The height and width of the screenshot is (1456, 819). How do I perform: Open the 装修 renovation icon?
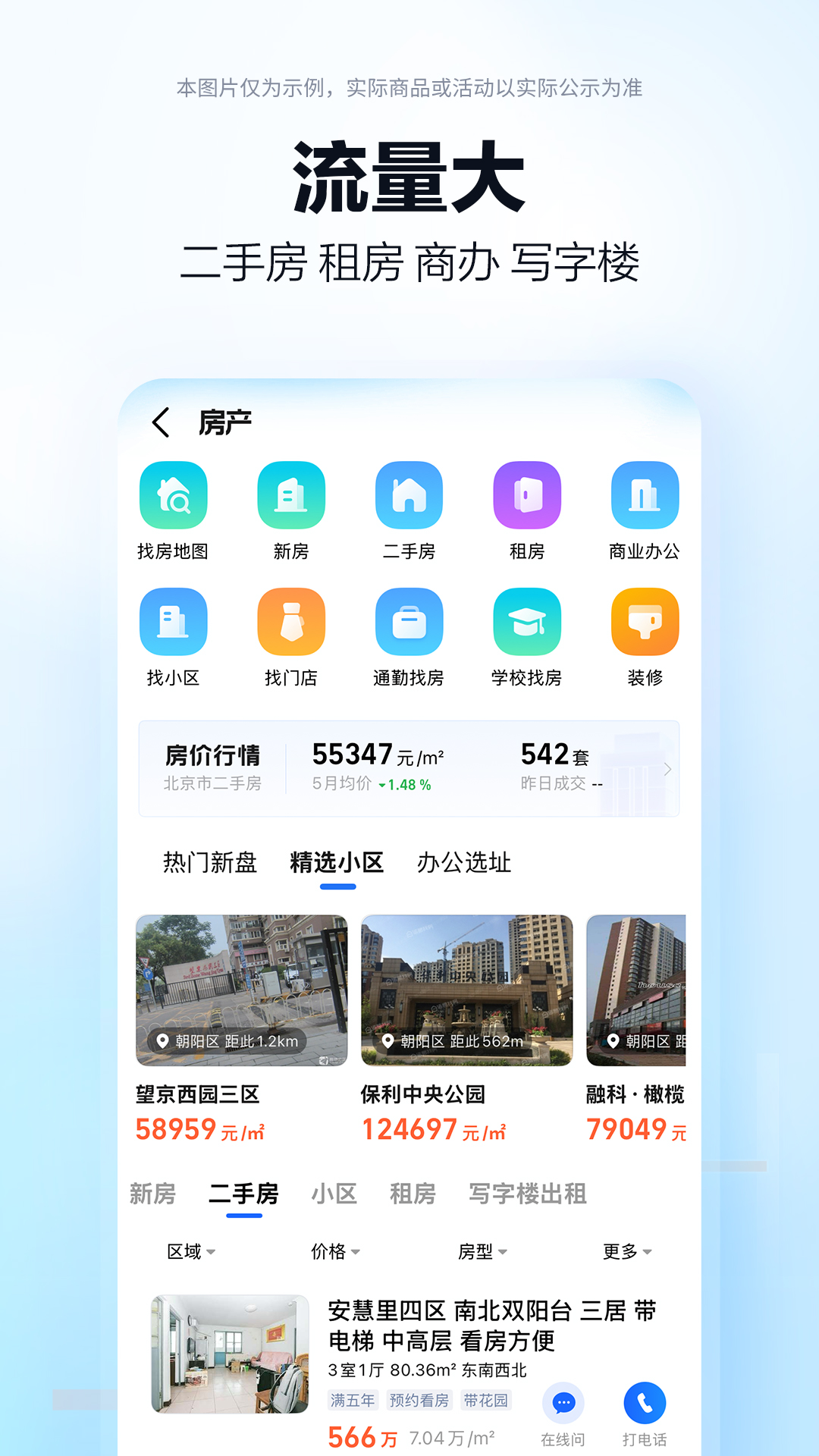point(644,622)
